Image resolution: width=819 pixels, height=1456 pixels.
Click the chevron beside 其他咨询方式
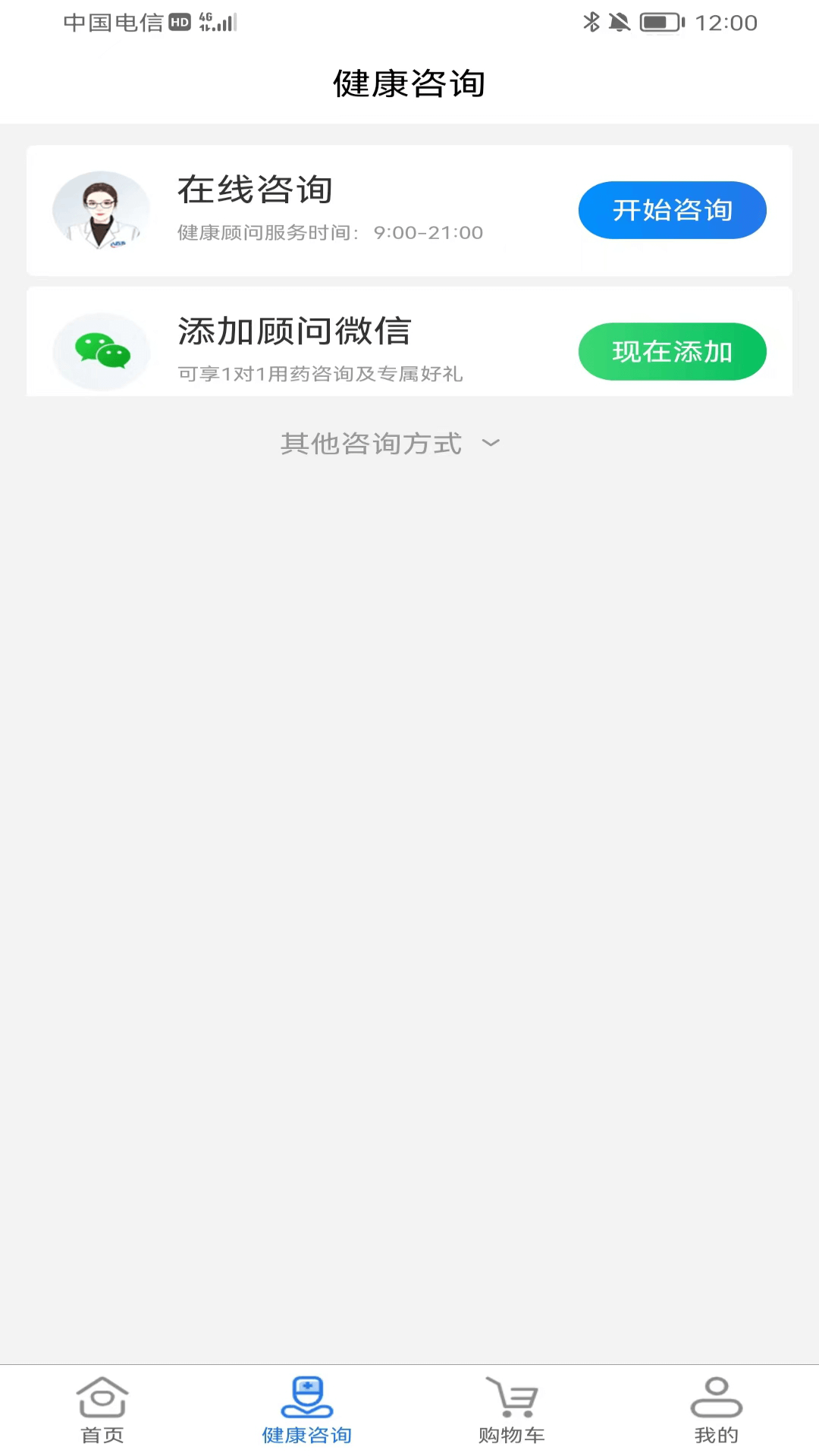point(491,444)
